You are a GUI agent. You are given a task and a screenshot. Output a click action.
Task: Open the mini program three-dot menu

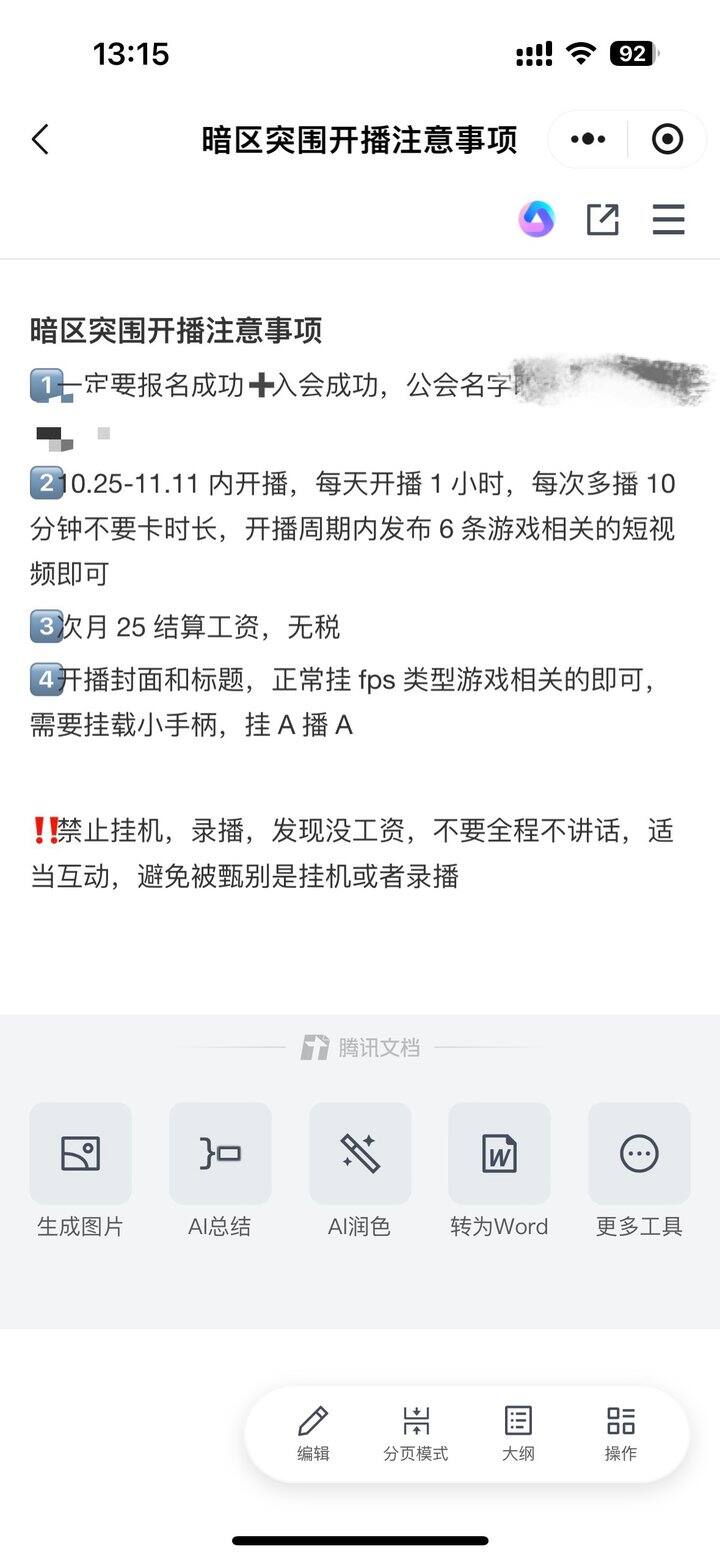[x=588, y=139]
